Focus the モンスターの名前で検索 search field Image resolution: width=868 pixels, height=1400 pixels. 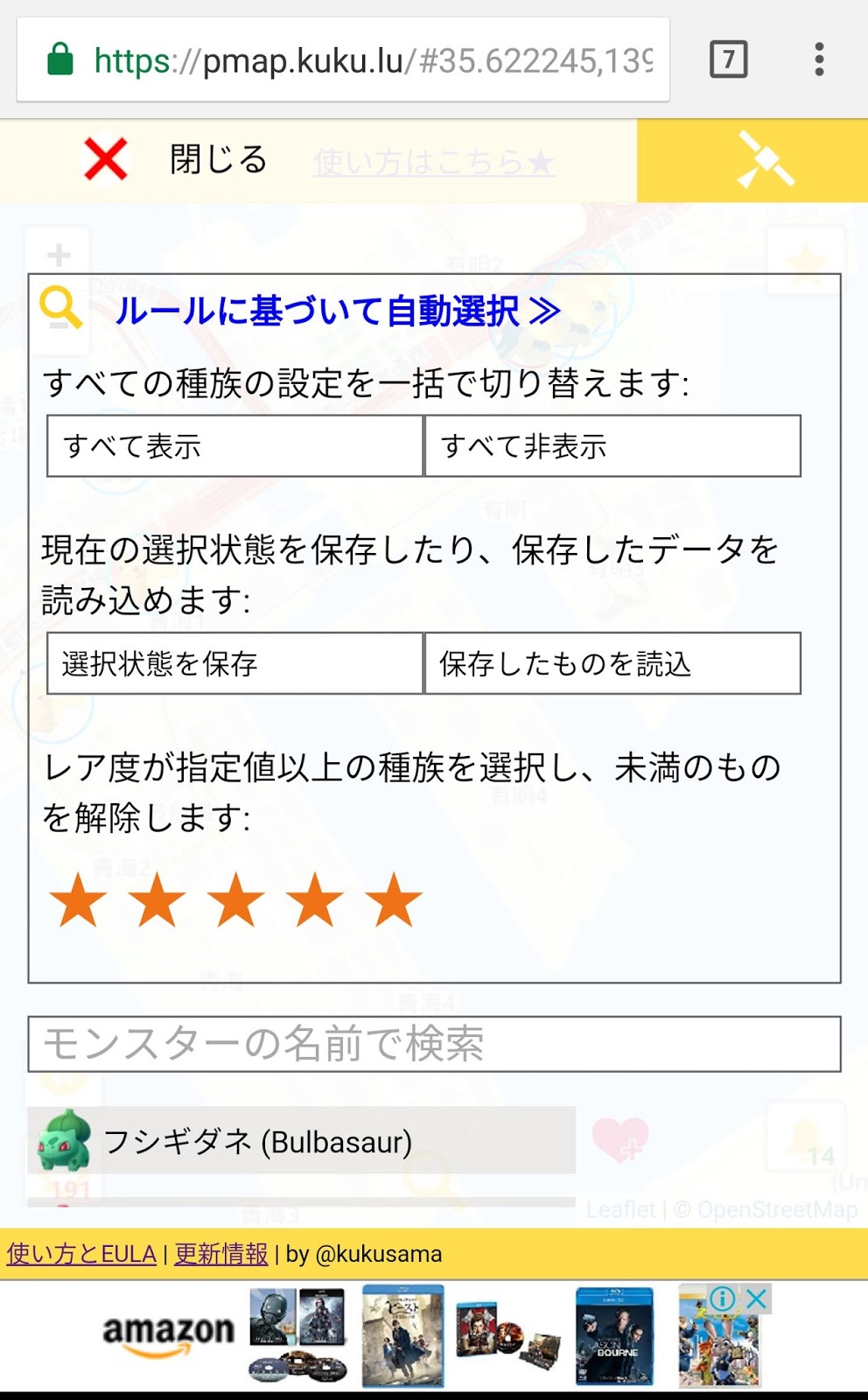[434, 1044]
